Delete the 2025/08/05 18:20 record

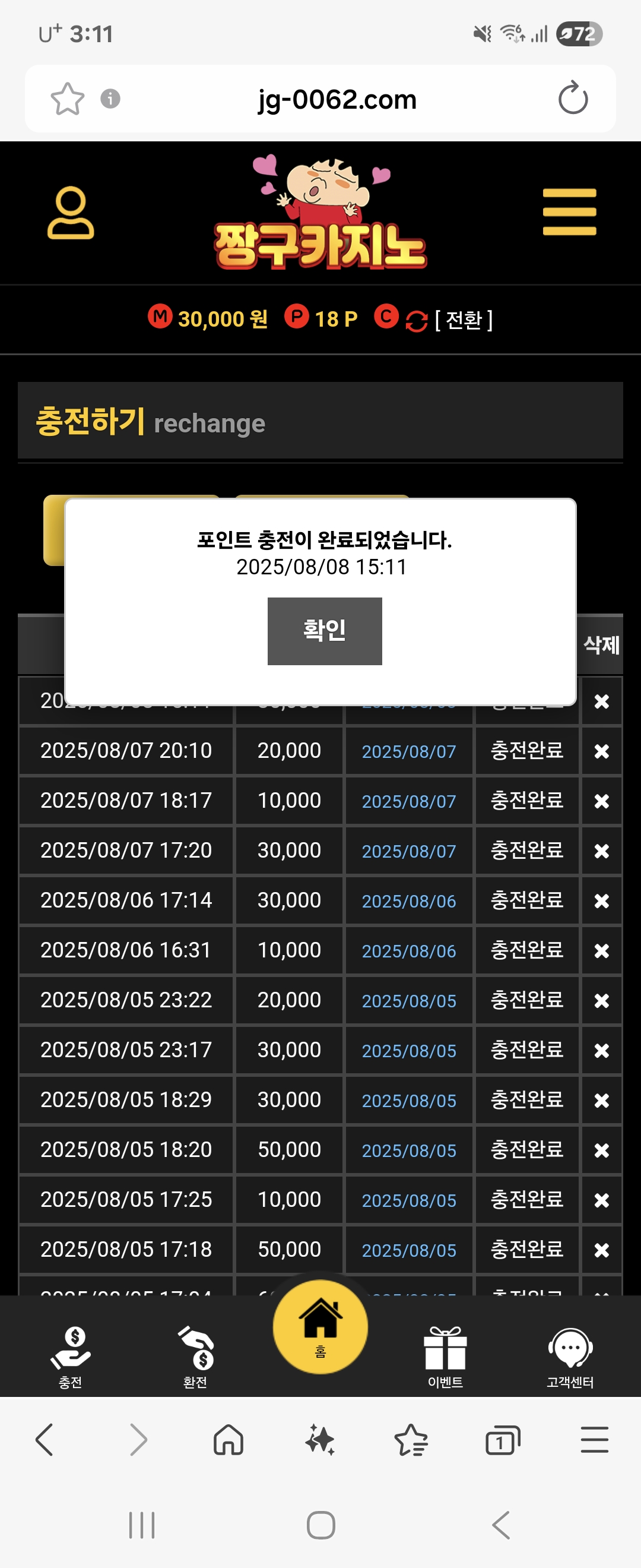click(x=601, y=1151)
